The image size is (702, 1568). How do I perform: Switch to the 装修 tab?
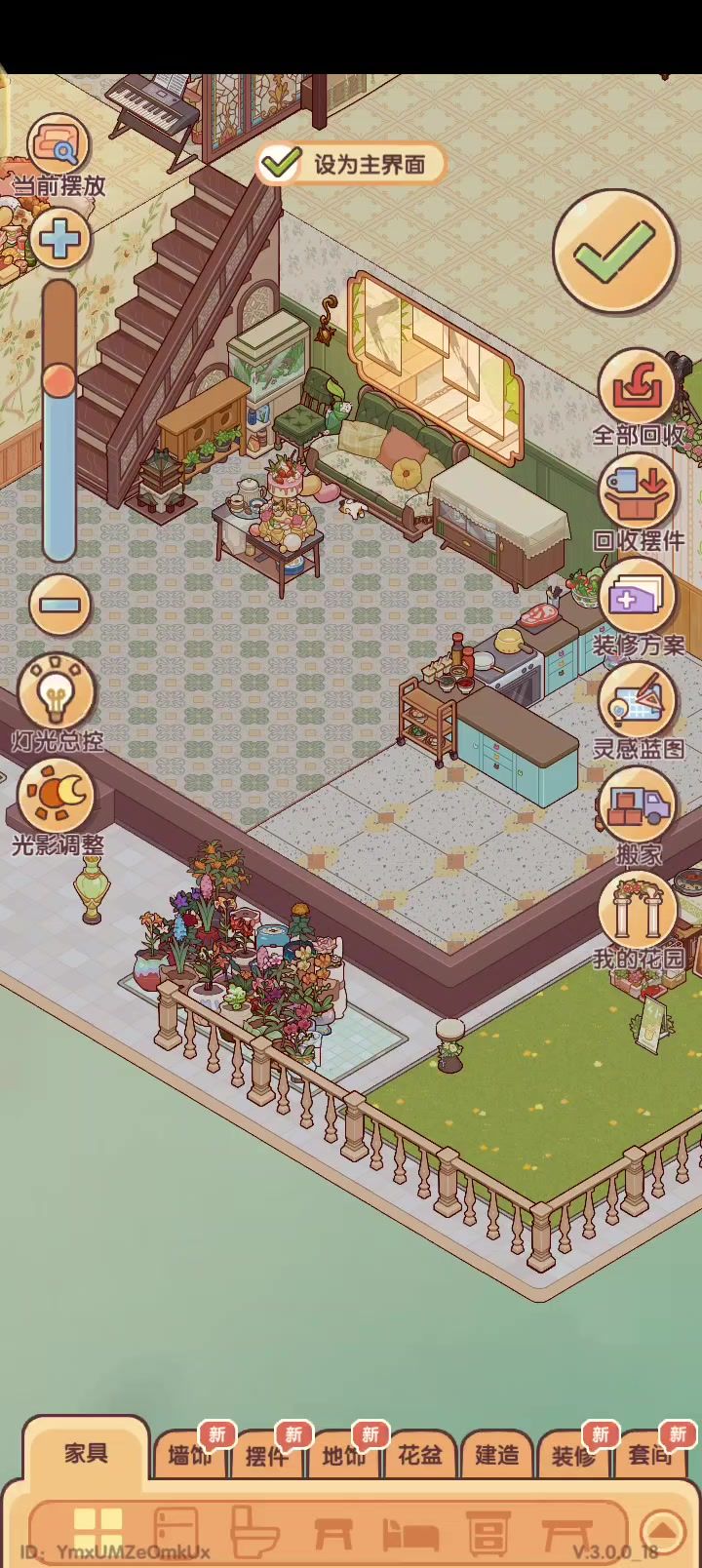tap(573, 1456)
